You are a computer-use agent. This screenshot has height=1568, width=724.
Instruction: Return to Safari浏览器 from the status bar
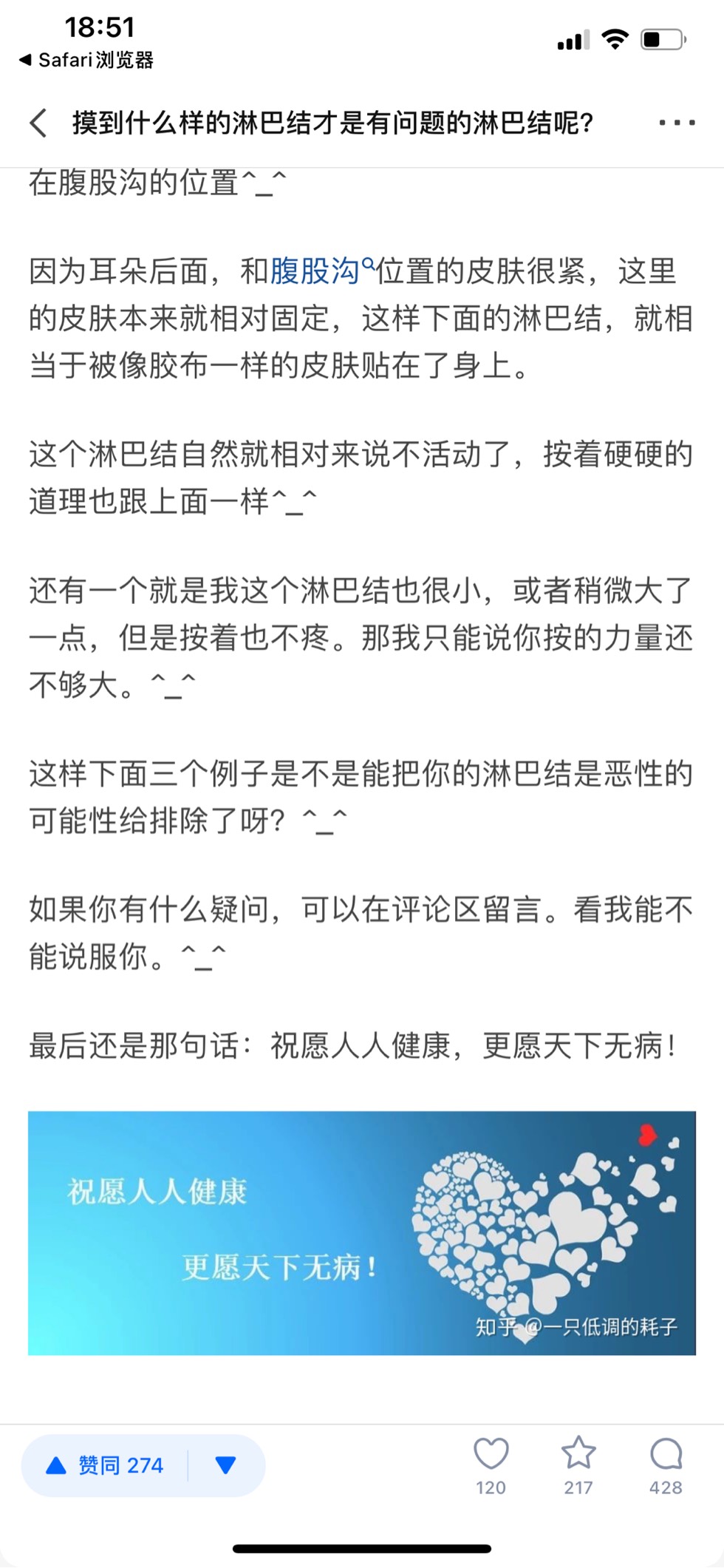(x=86, y=60)
